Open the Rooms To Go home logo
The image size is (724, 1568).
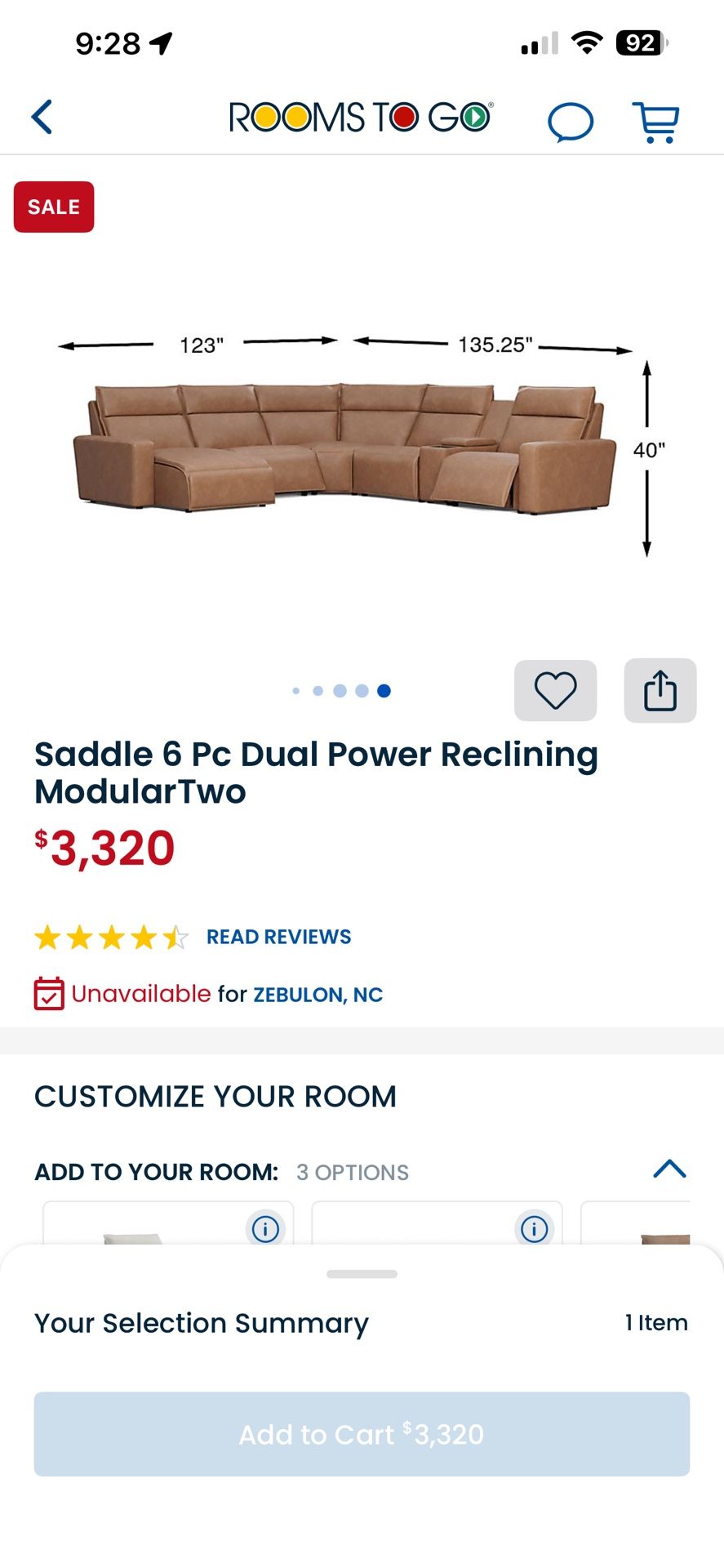[361, 118]
